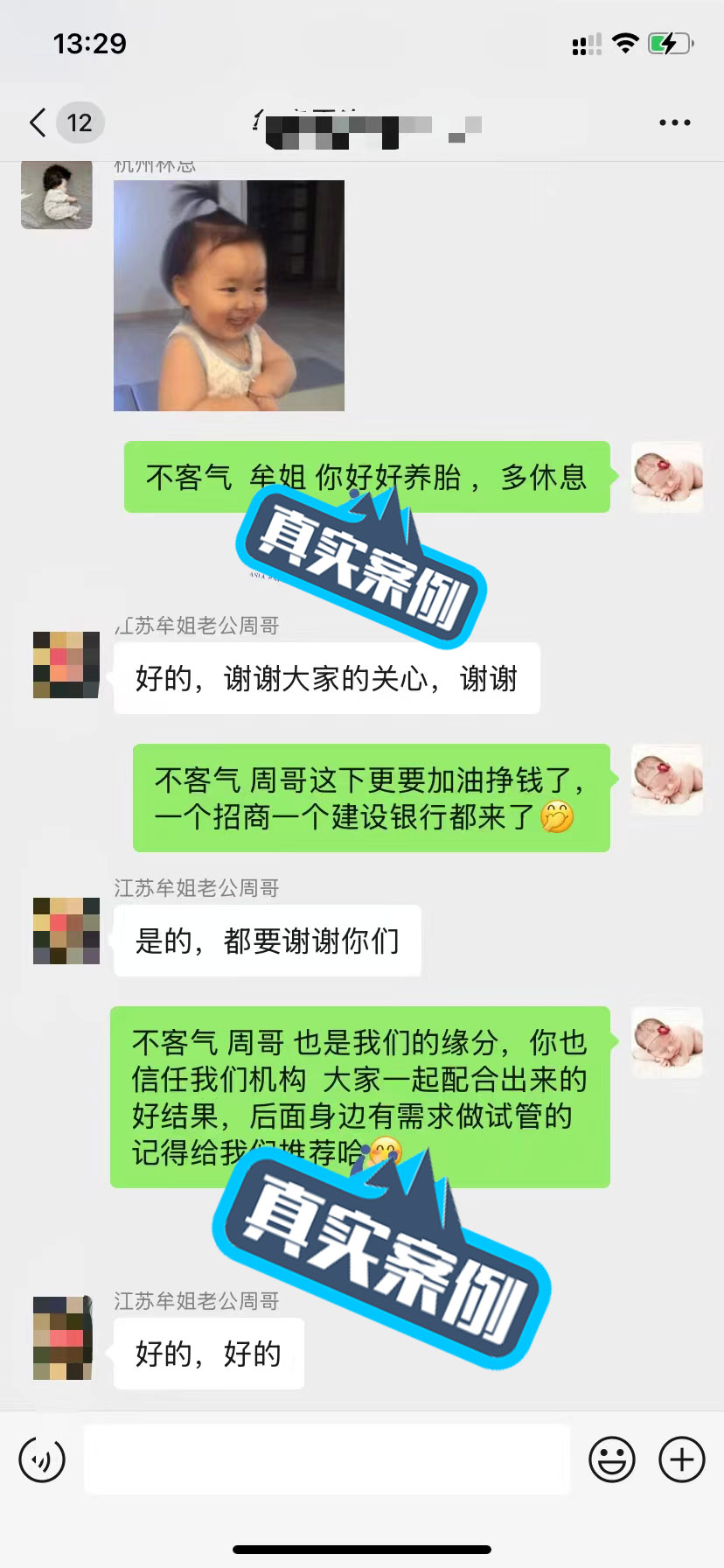The width and height of the screenshot is (724, 1568).
Task: Open the toddler photo in the chat
Action: coord(229,296)
